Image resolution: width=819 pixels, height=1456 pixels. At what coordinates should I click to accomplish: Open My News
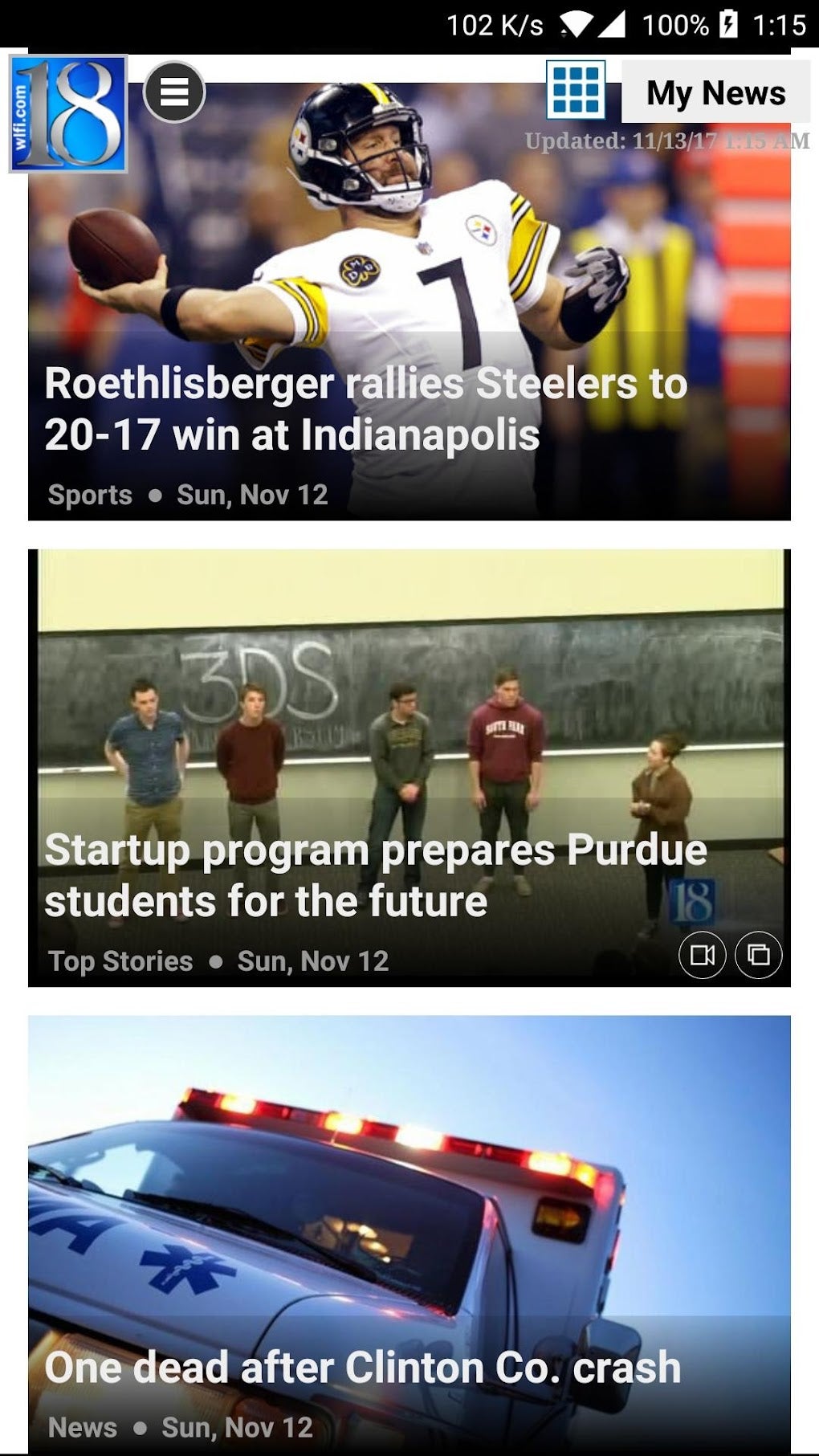(715, 92)
